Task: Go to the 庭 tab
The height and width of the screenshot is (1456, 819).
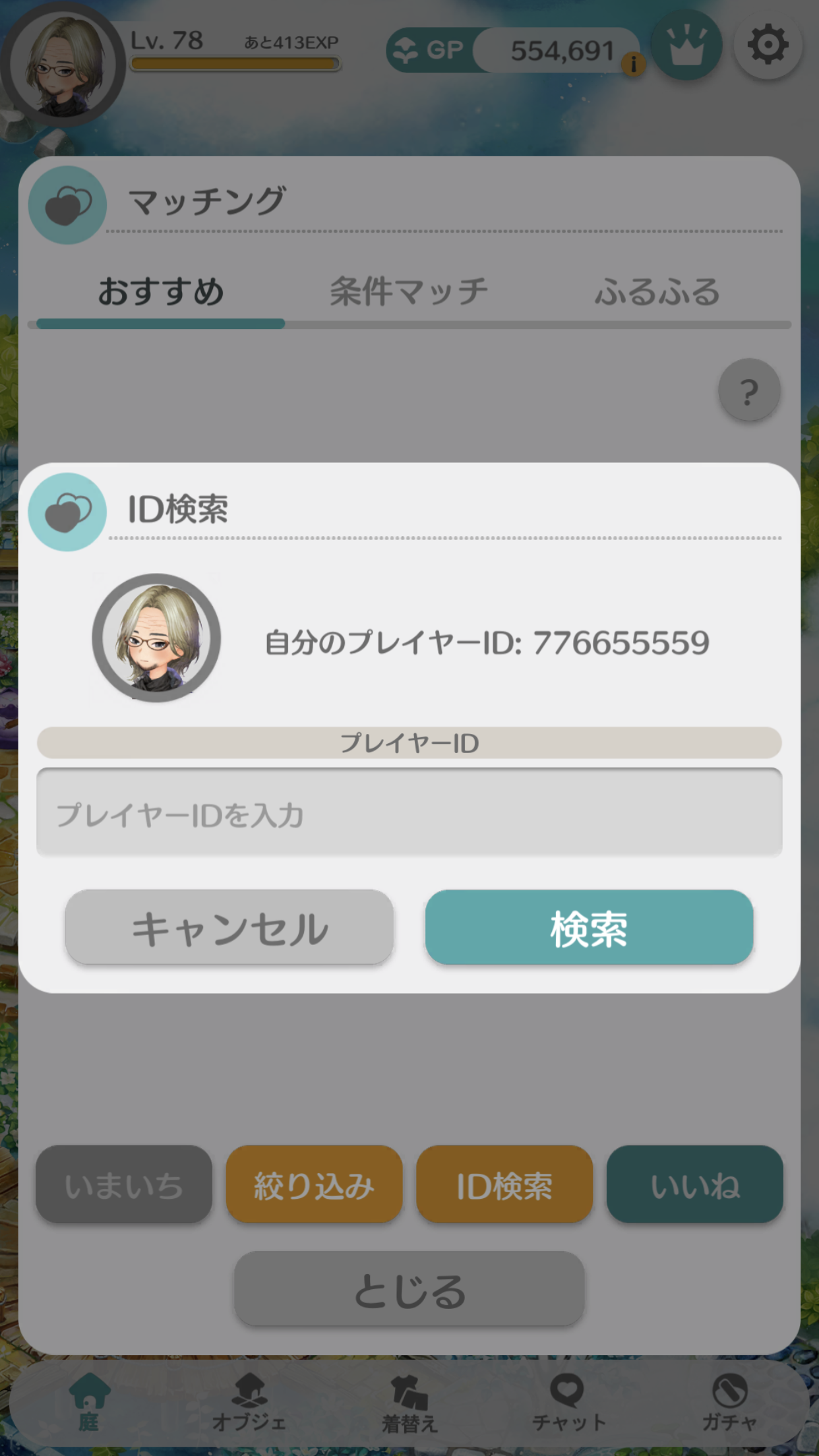Action: point(89,1402)
